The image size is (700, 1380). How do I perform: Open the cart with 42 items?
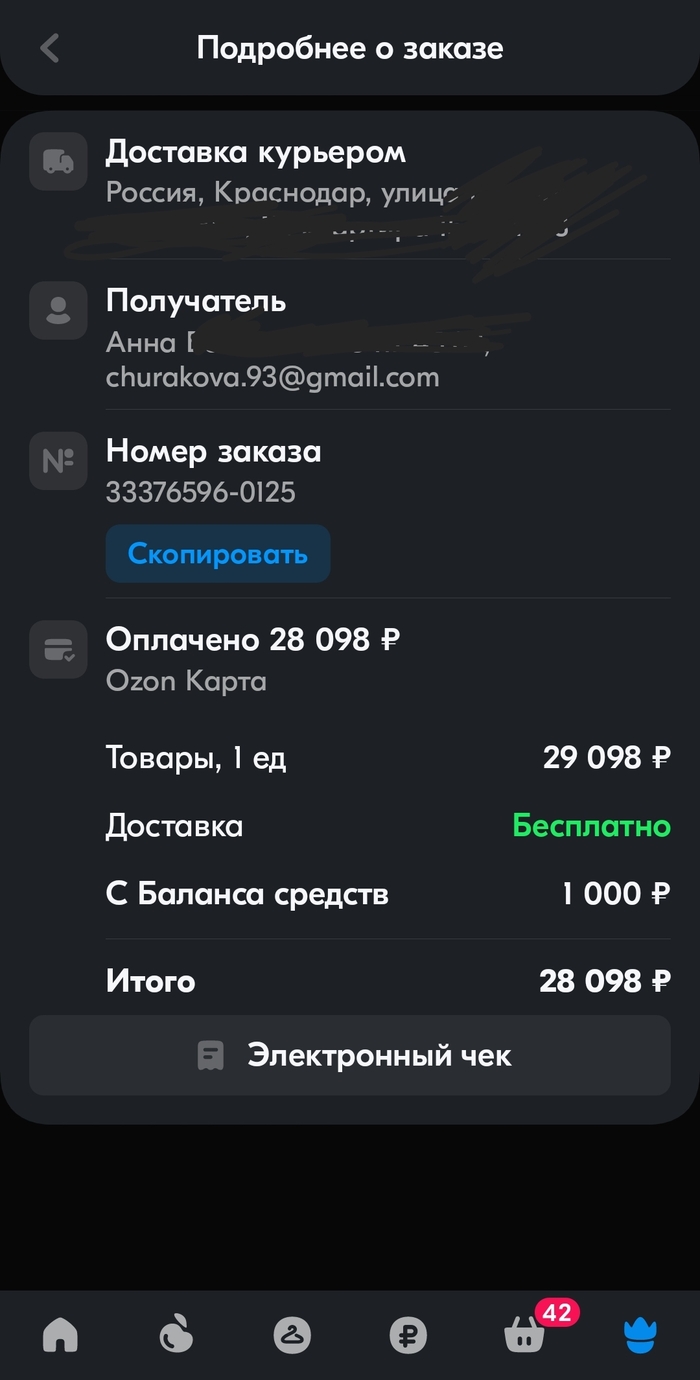coord(525,1334)
